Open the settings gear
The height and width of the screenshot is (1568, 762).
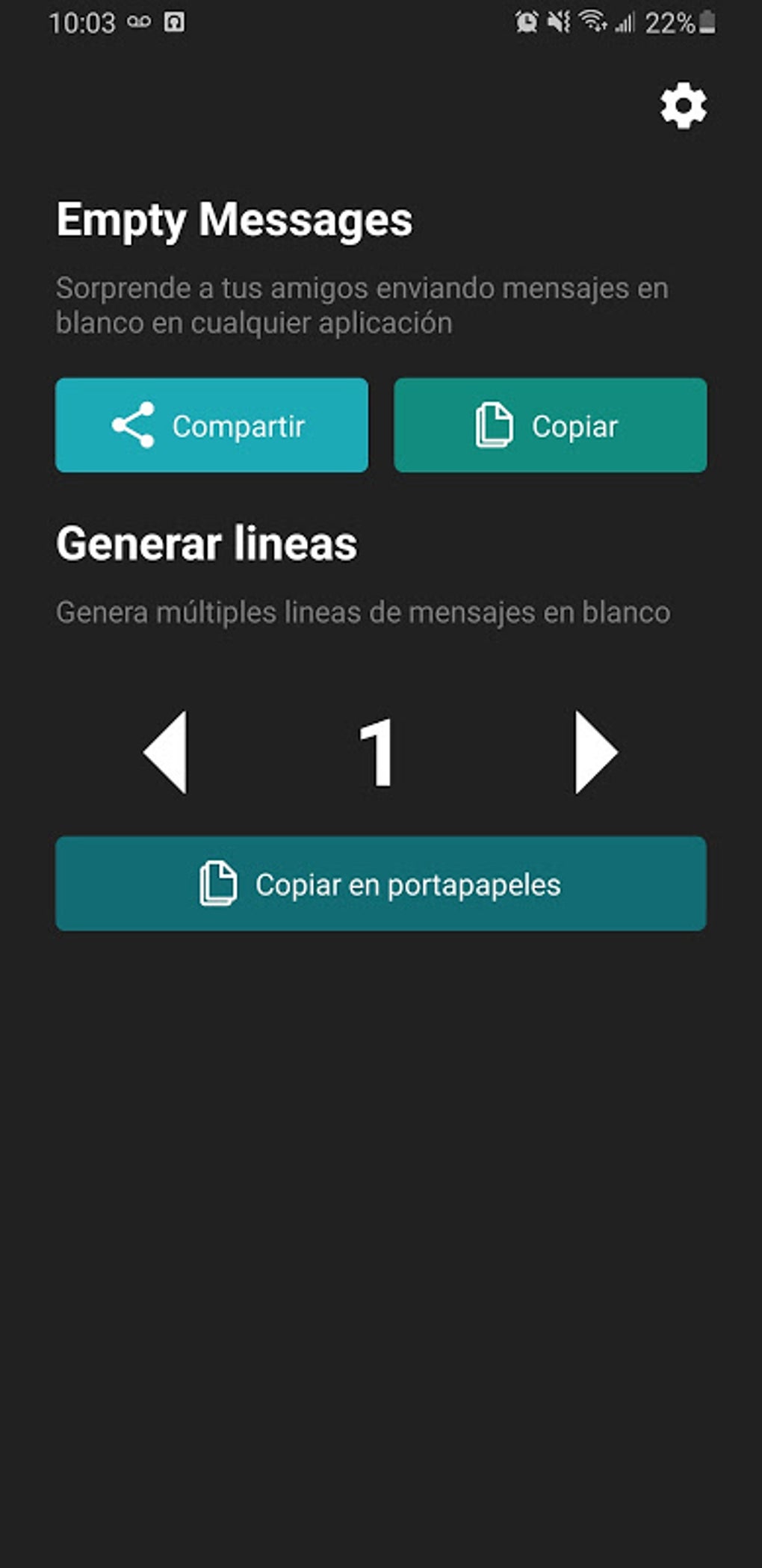coord(683,106)
